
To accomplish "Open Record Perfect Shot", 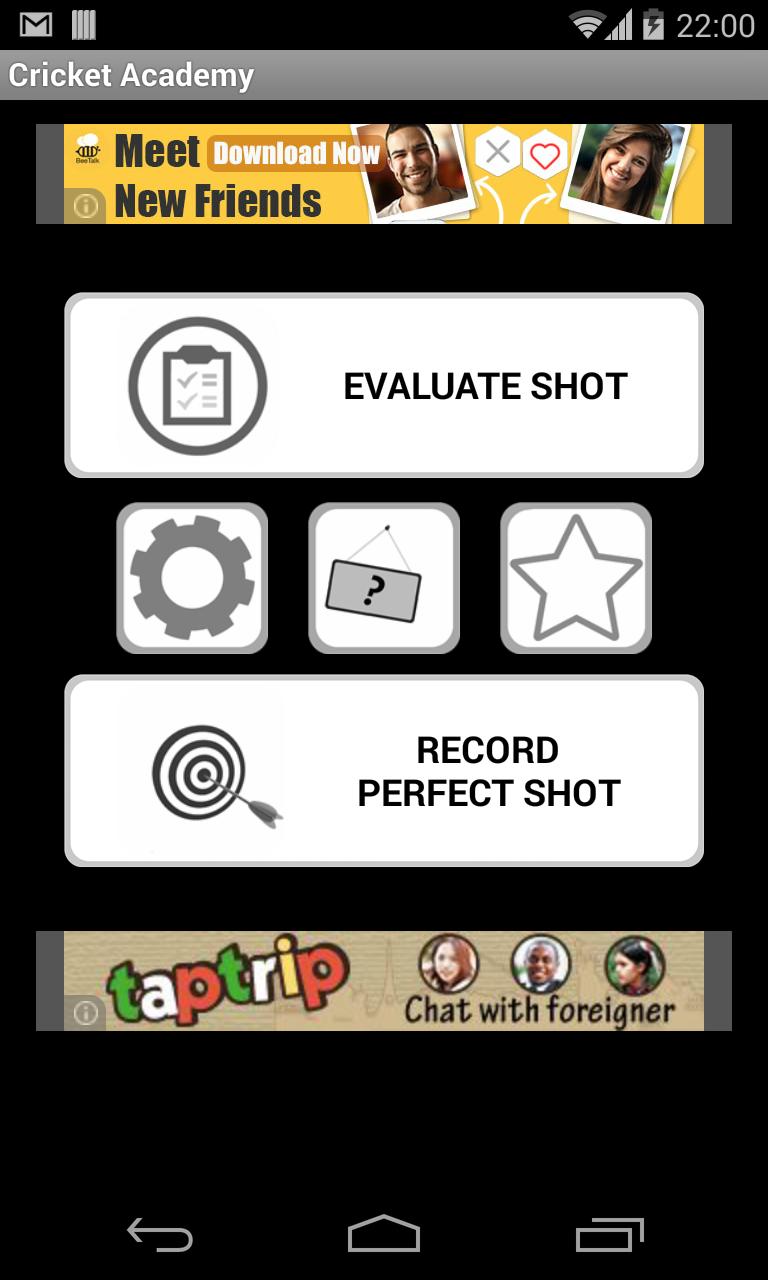I will 384,770.
